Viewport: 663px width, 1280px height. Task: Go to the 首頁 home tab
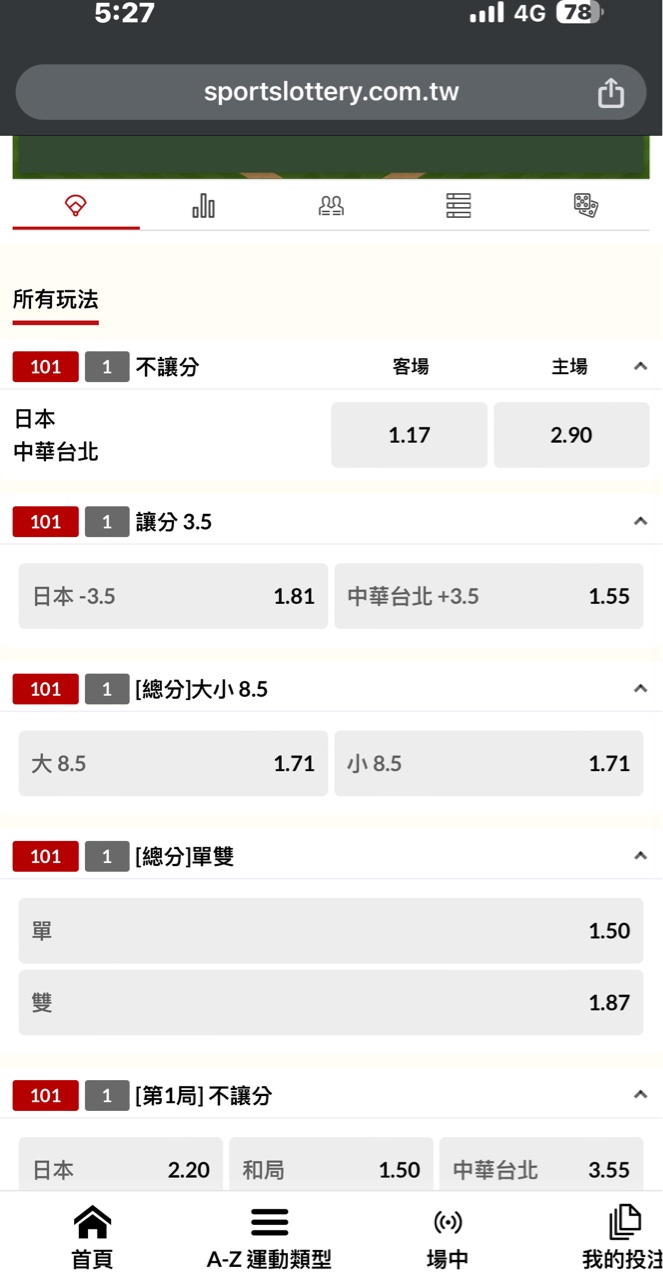pos(92,1237)
